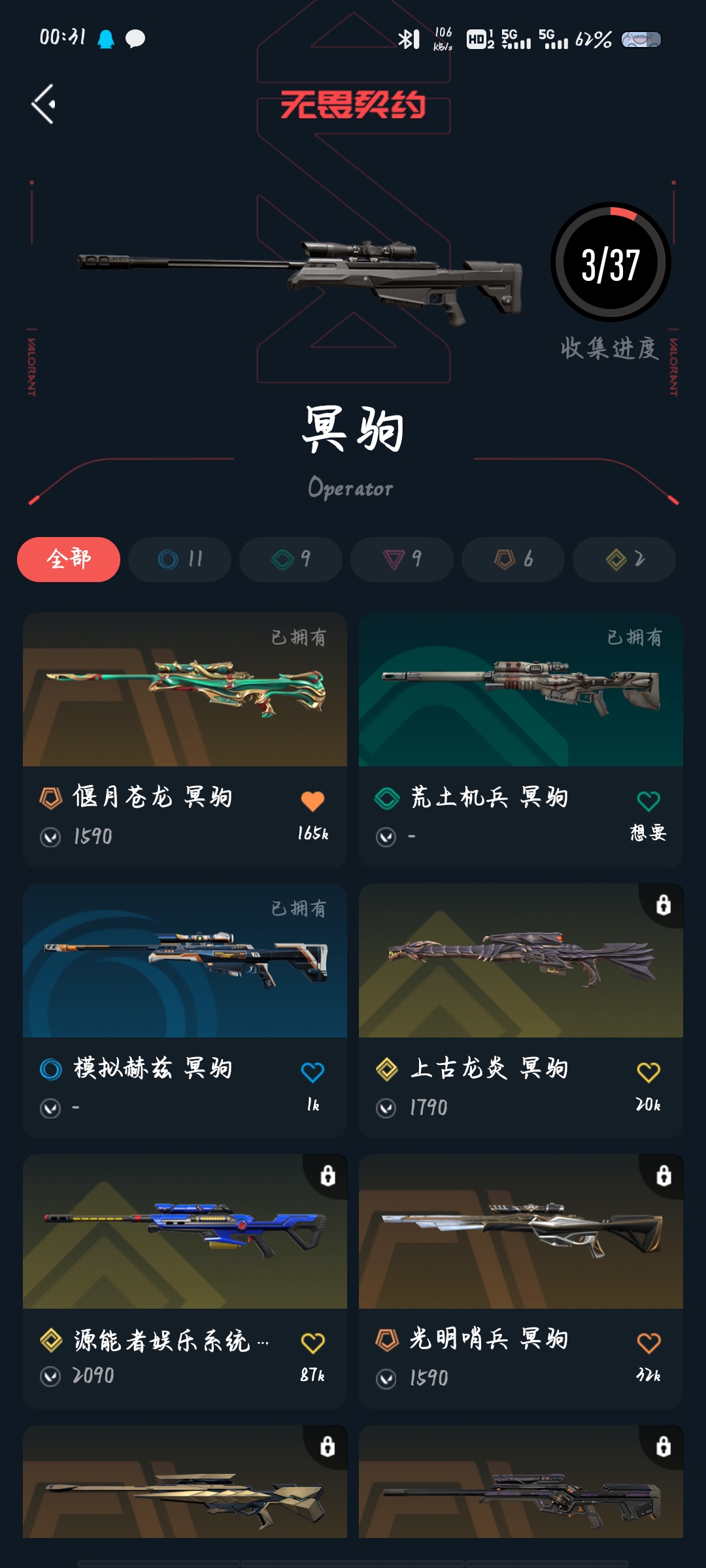706x1568 pixels.
Task: Select the 全部 filter chip
Action: [x=69, y=559]
